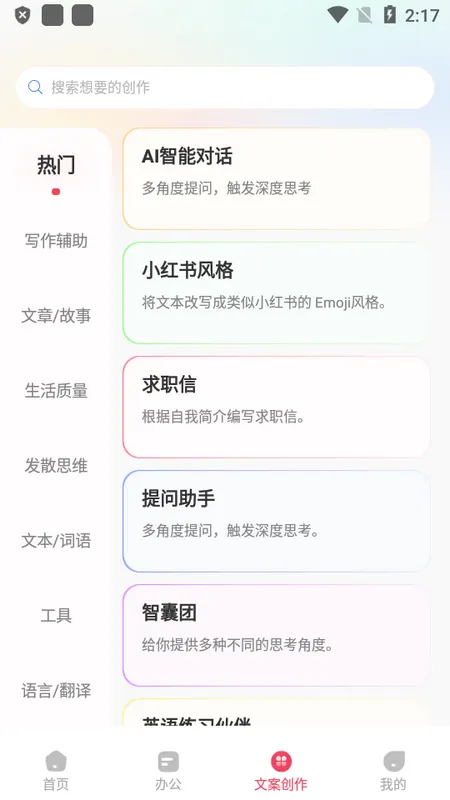The width and height of the screenshot is (450, 800).
Task: Tap the 搜索想要的创作 search box
Action: [x=225, y=87]
